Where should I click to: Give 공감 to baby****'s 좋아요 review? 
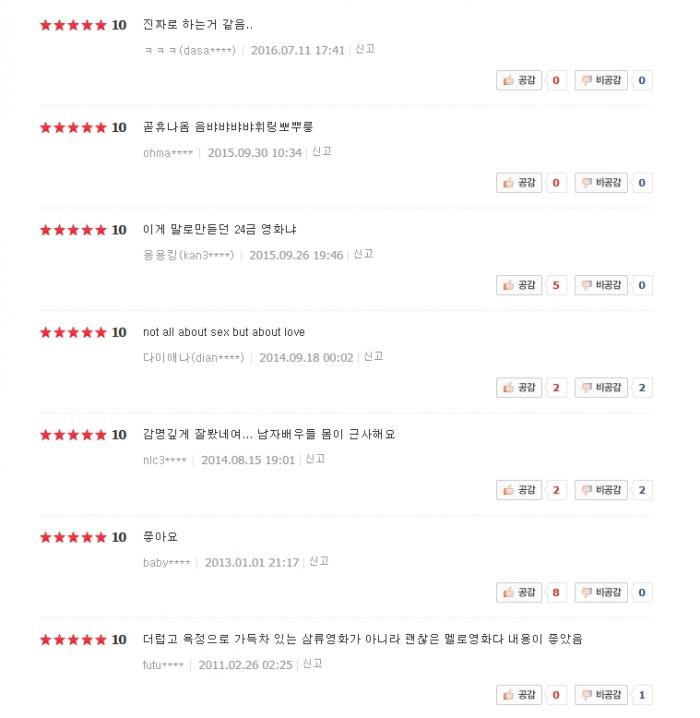click(519, 593)
